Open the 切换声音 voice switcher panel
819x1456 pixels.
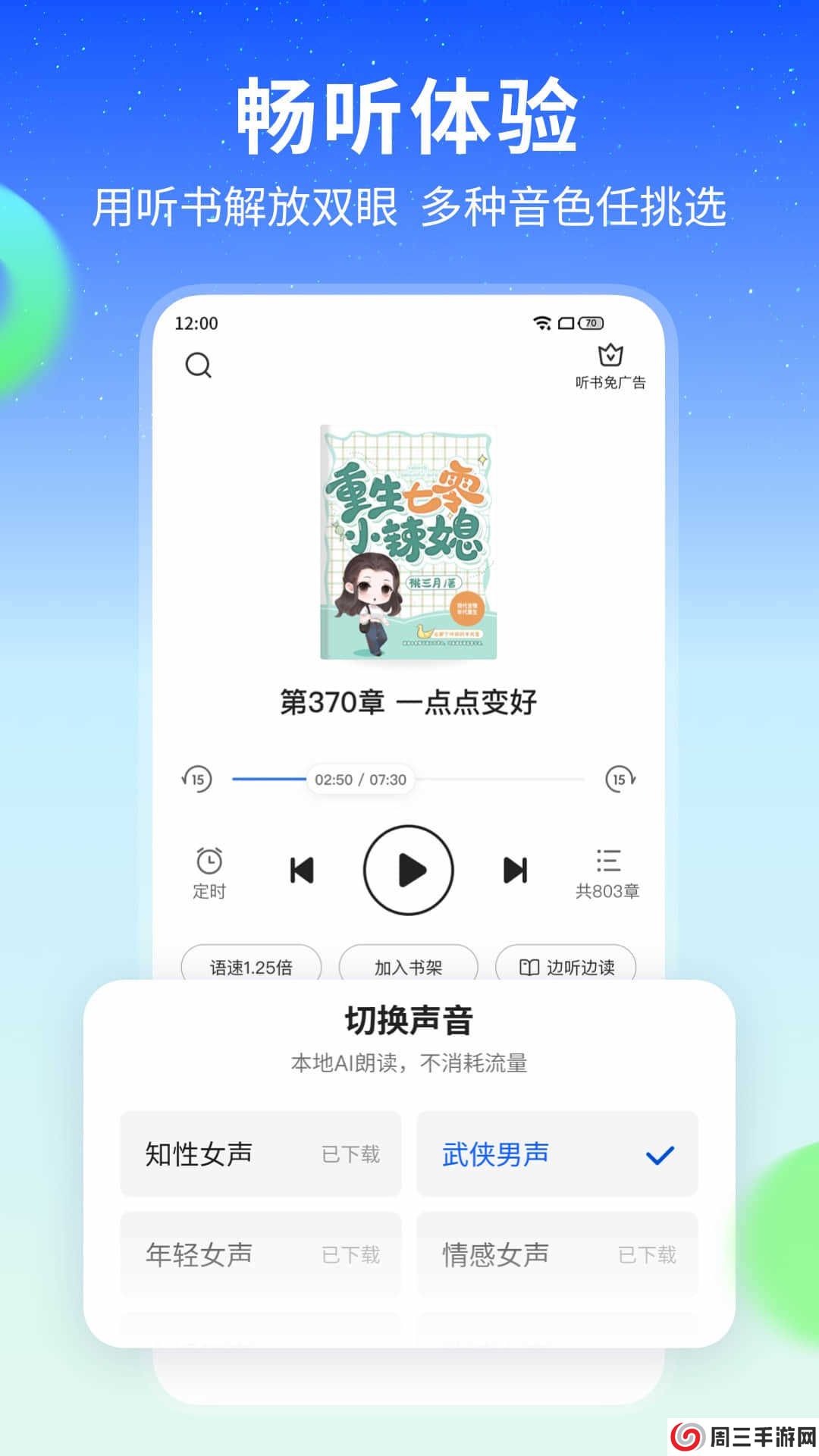pos(409,1018)
